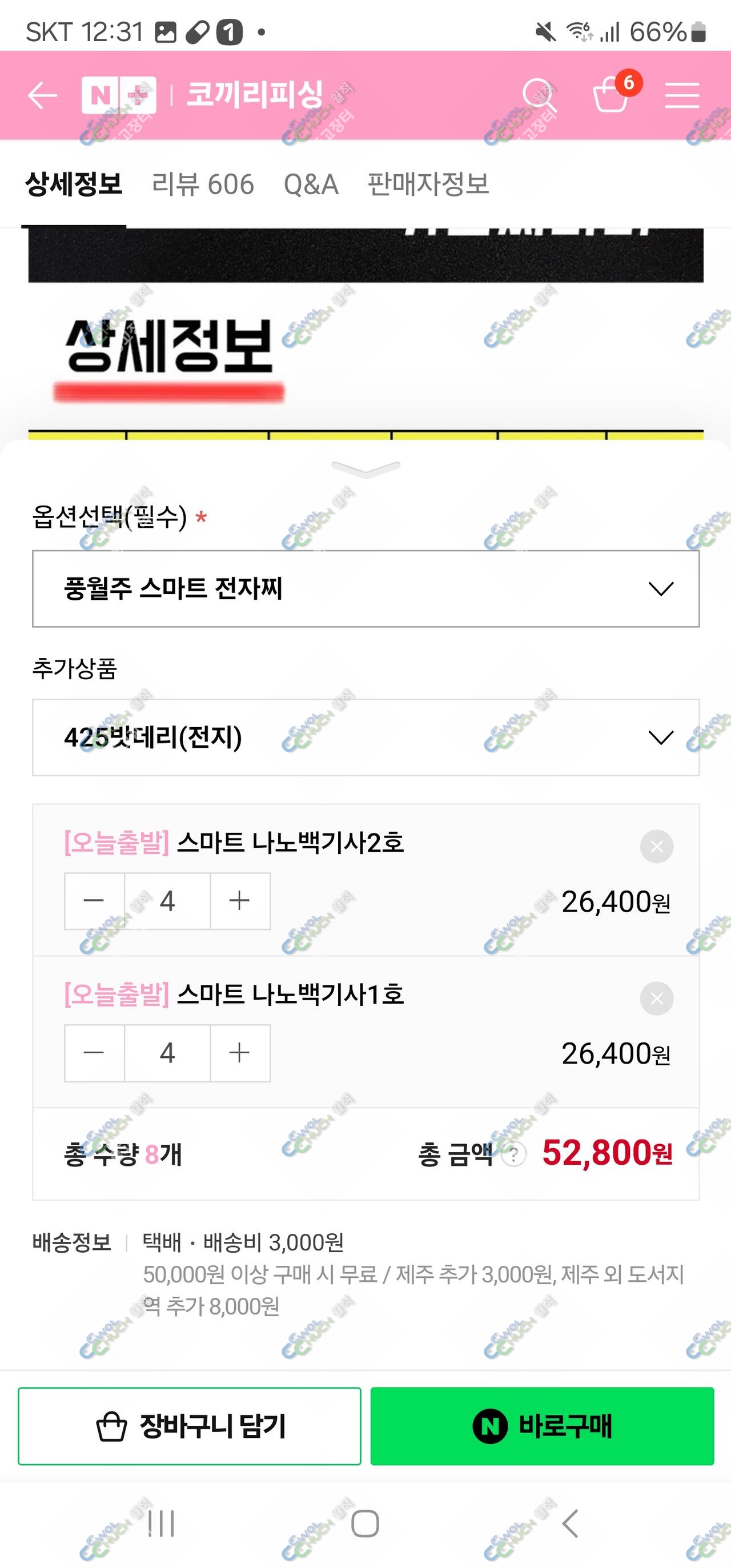Open the store search magnifier

(539, 95)
